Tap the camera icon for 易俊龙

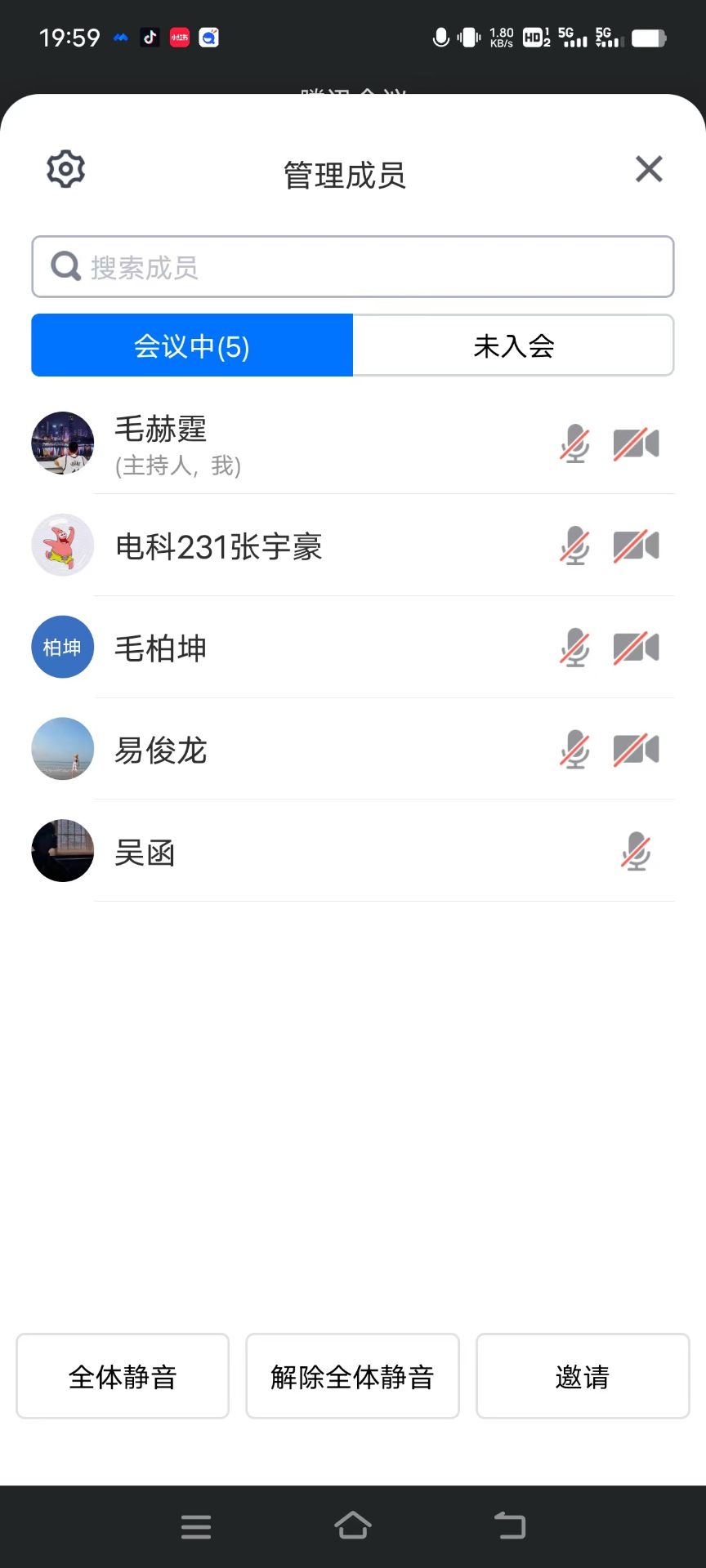tap(636, 750)
